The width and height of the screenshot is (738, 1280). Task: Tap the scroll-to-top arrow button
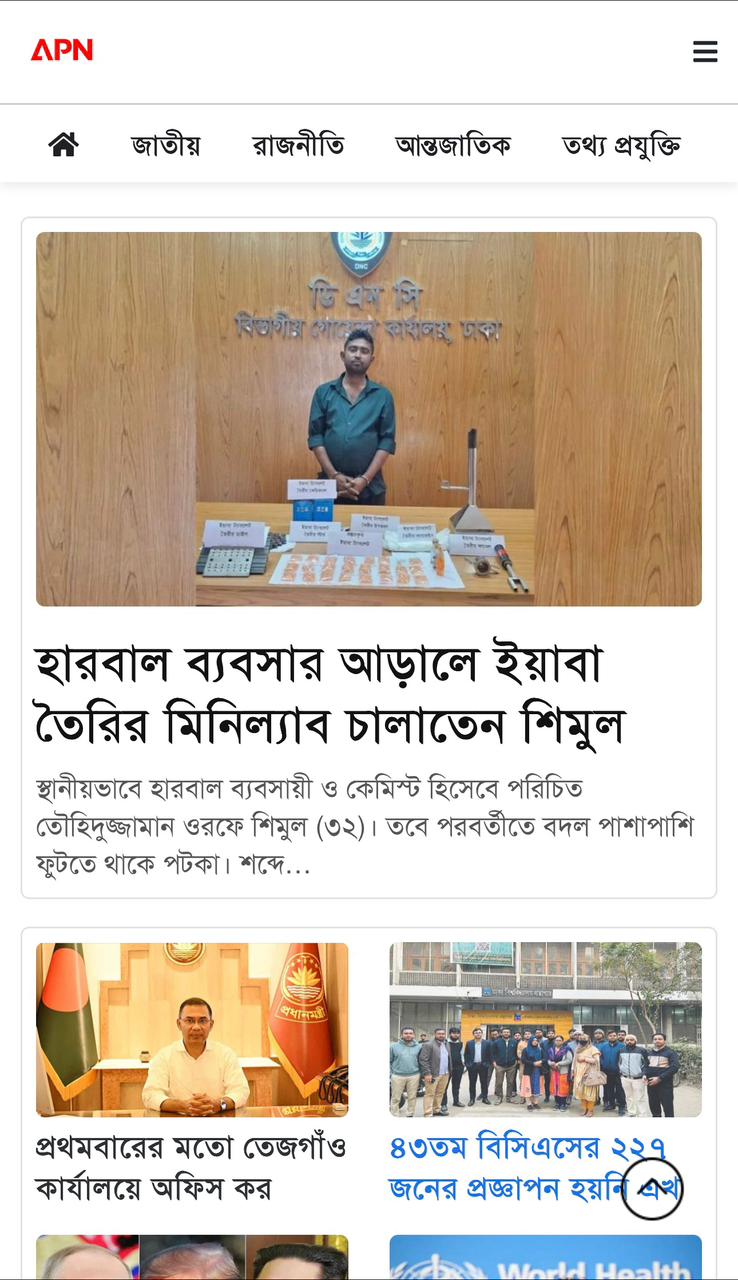click(652, 1188)
